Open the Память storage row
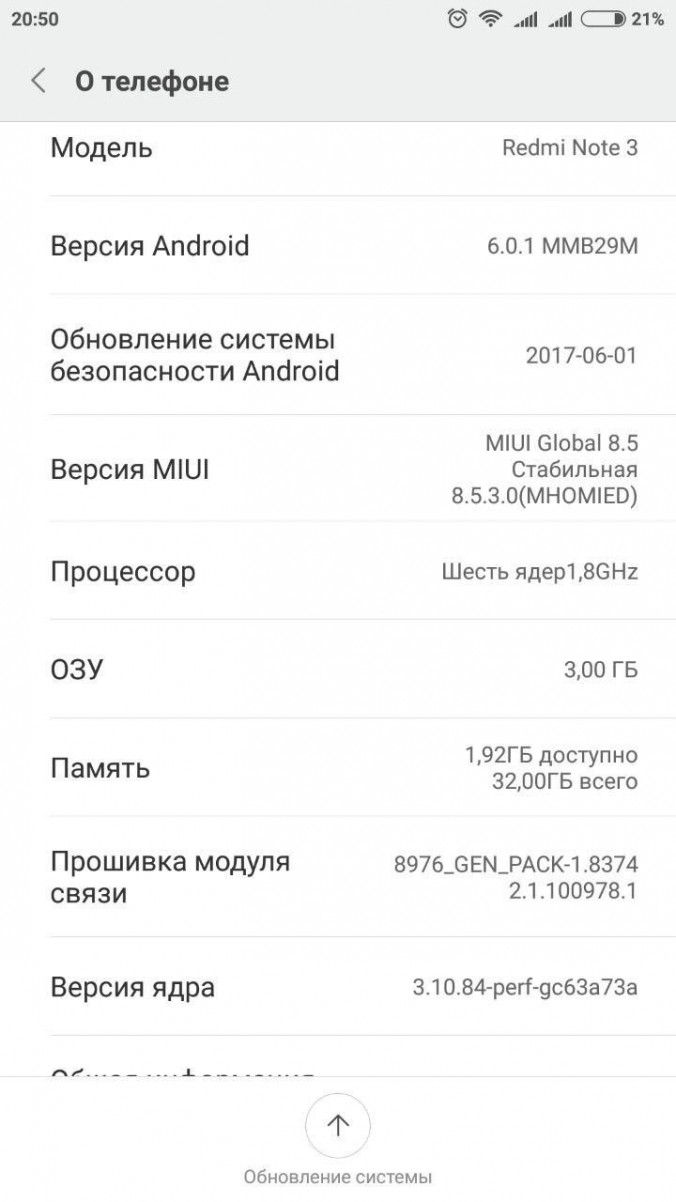Viewport: 676px width, 1202px height. pos(338,768)
